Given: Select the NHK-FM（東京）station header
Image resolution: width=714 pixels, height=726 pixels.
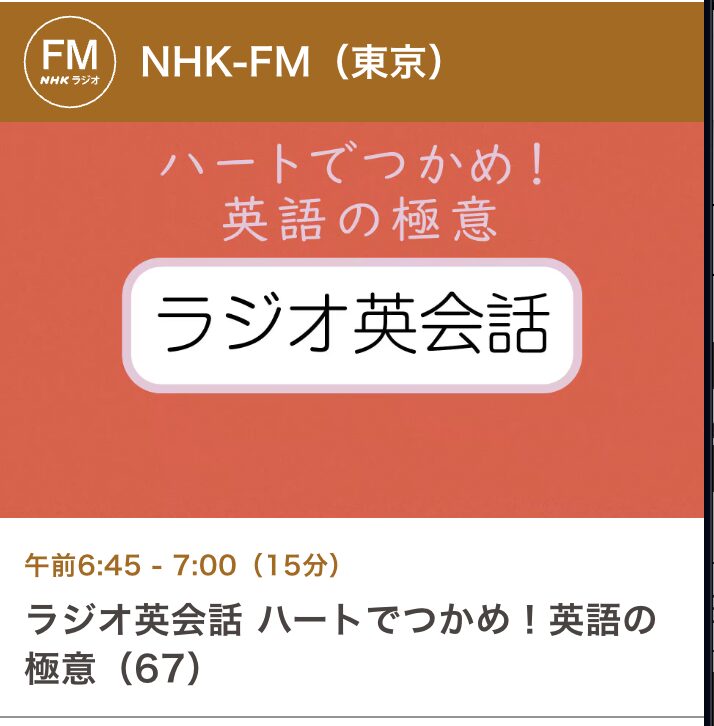Looking at the screenshot, I should (x=352, y=62).
